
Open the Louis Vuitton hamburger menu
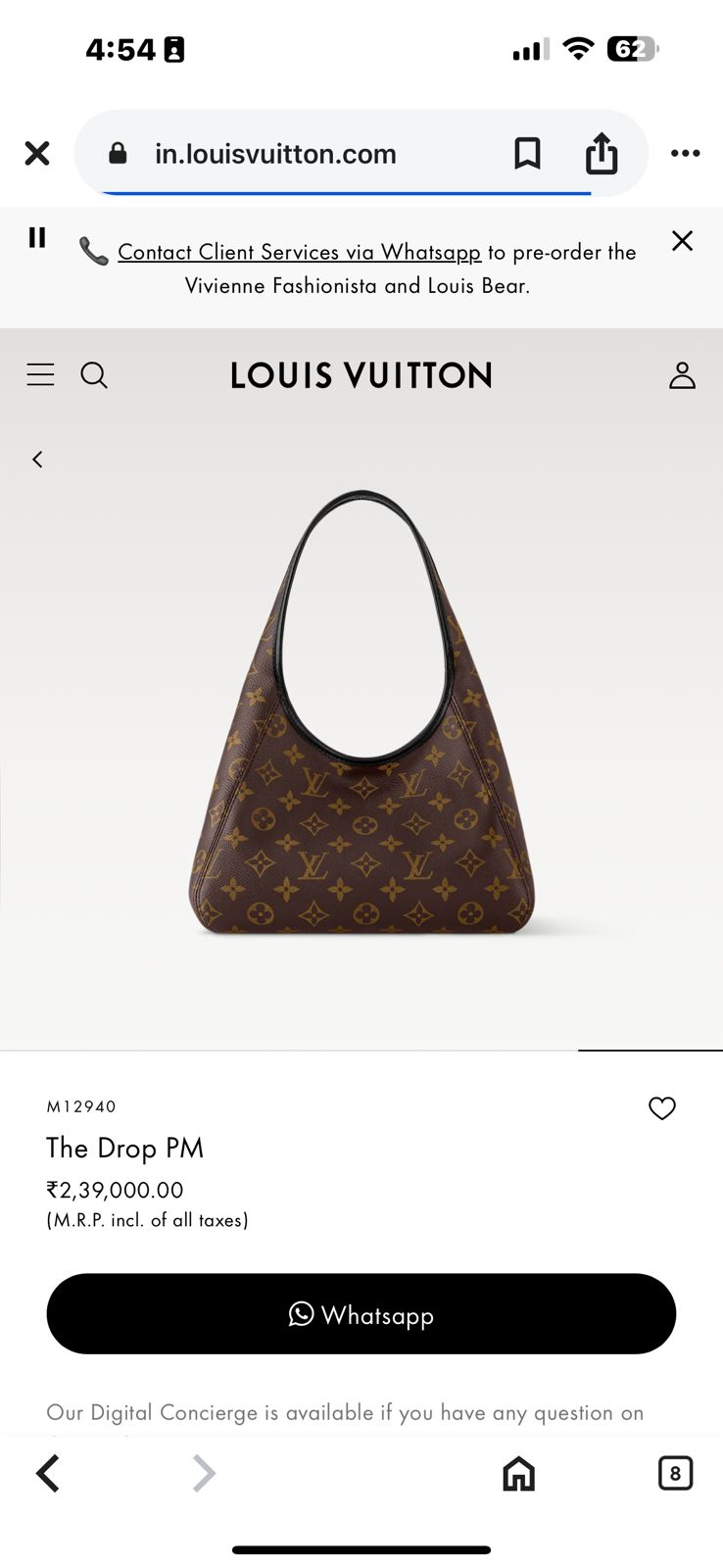pos(40,374)
